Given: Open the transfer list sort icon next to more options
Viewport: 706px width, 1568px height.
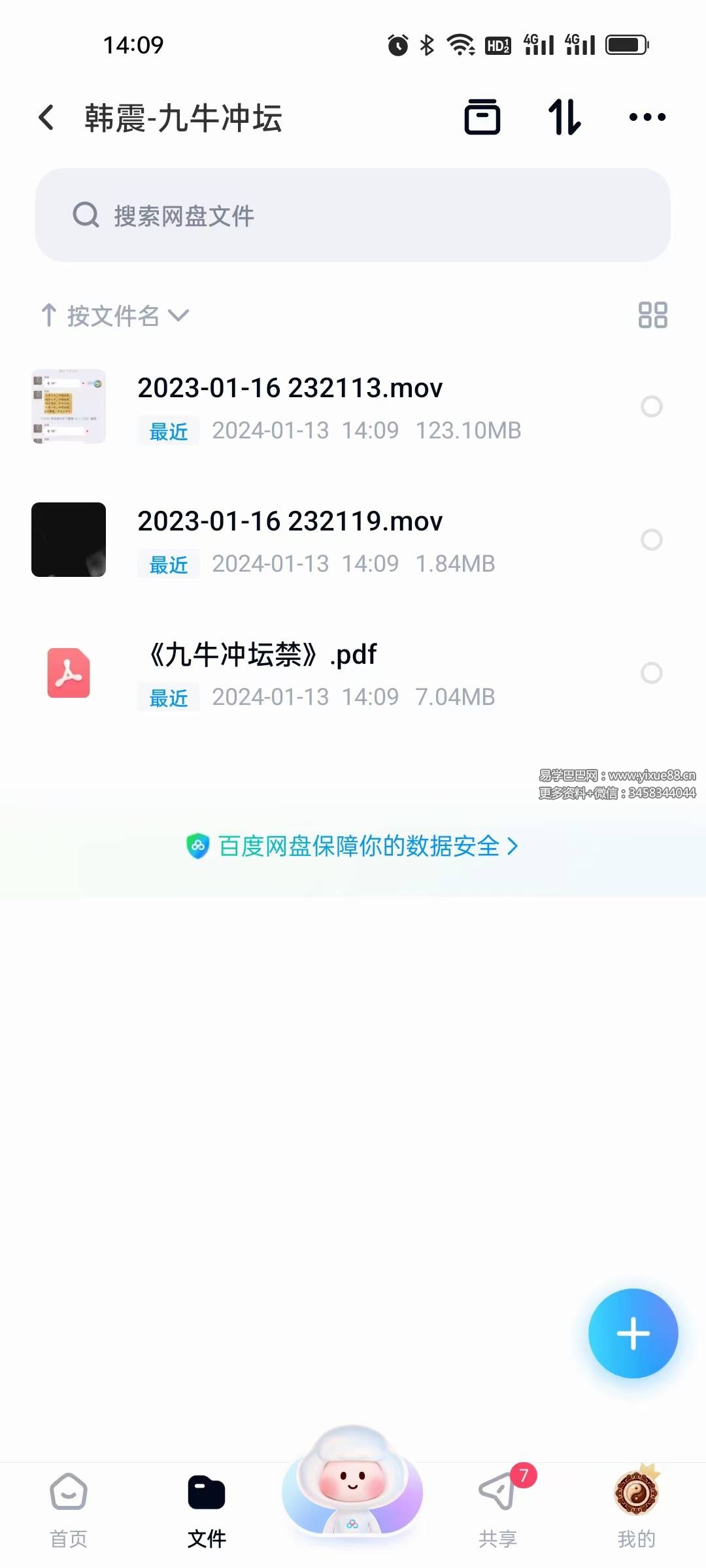Looking at the screenshot, I should point(565,116).
